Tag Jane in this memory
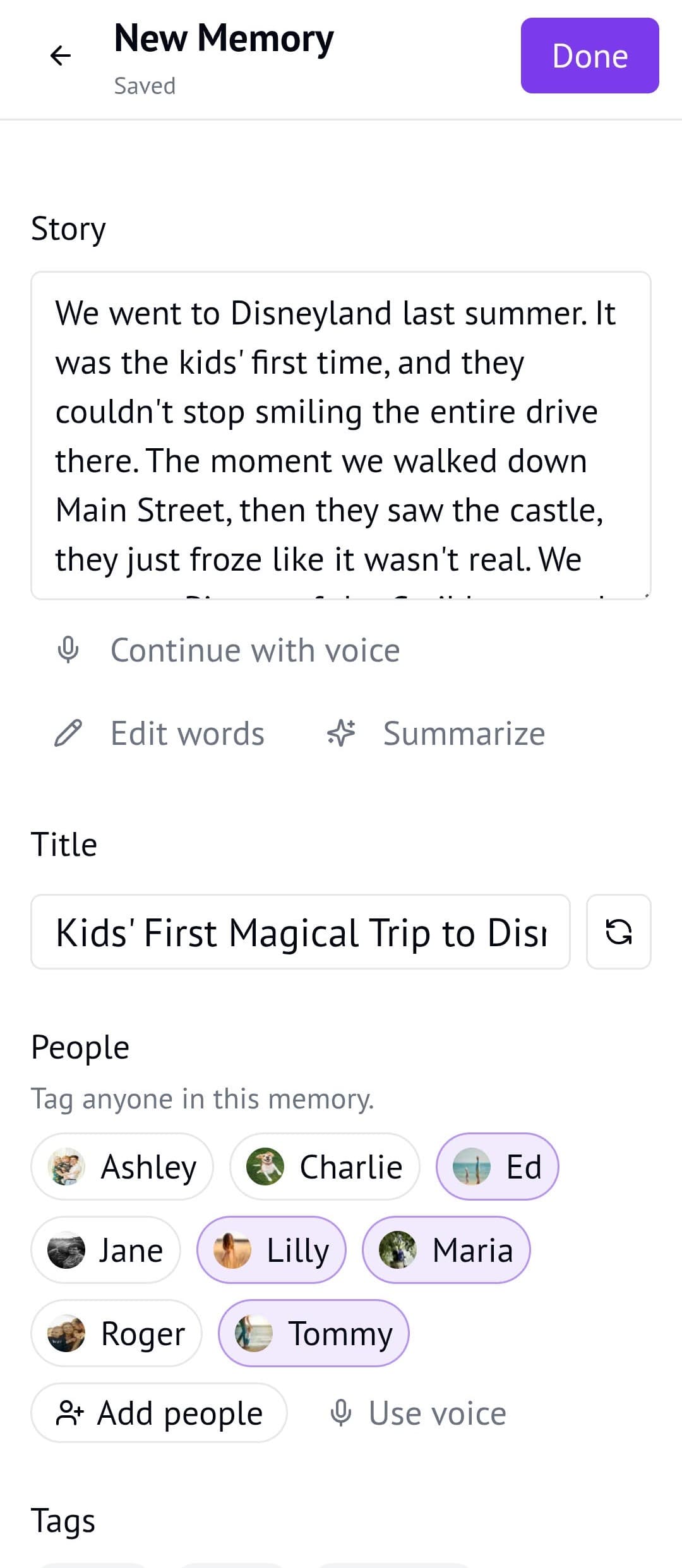 point(105,1249)
